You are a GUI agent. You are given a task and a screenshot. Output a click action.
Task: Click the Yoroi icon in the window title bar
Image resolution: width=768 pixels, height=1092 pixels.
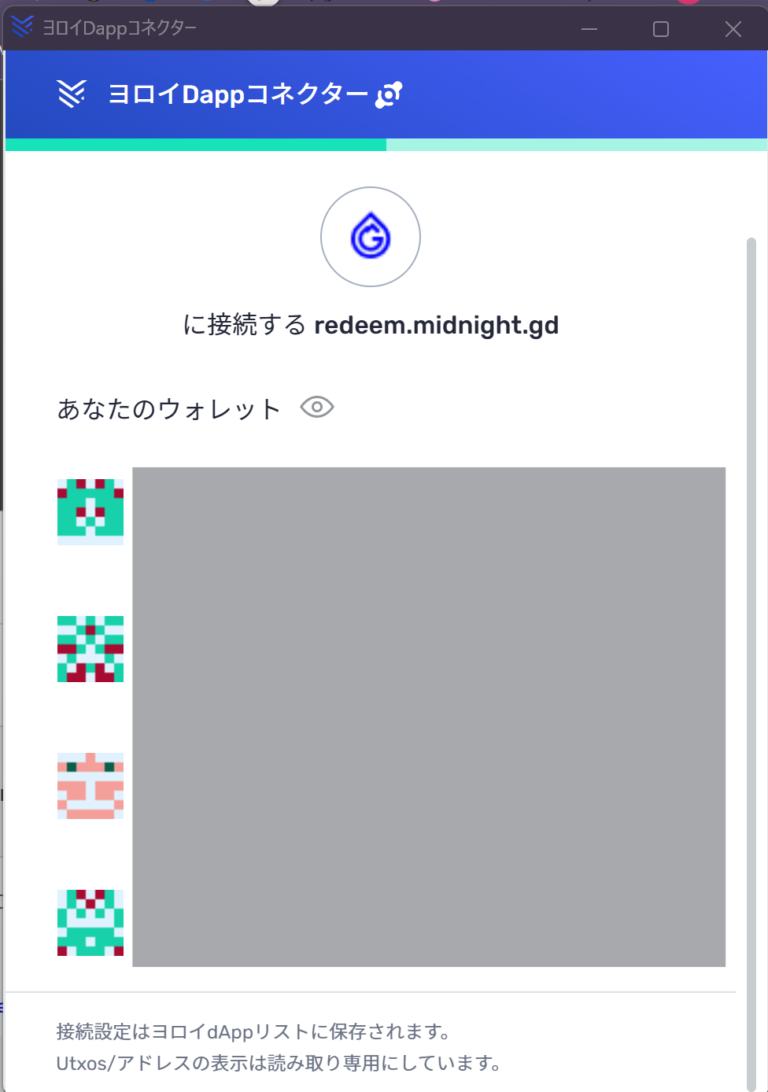tap(20, 28)
